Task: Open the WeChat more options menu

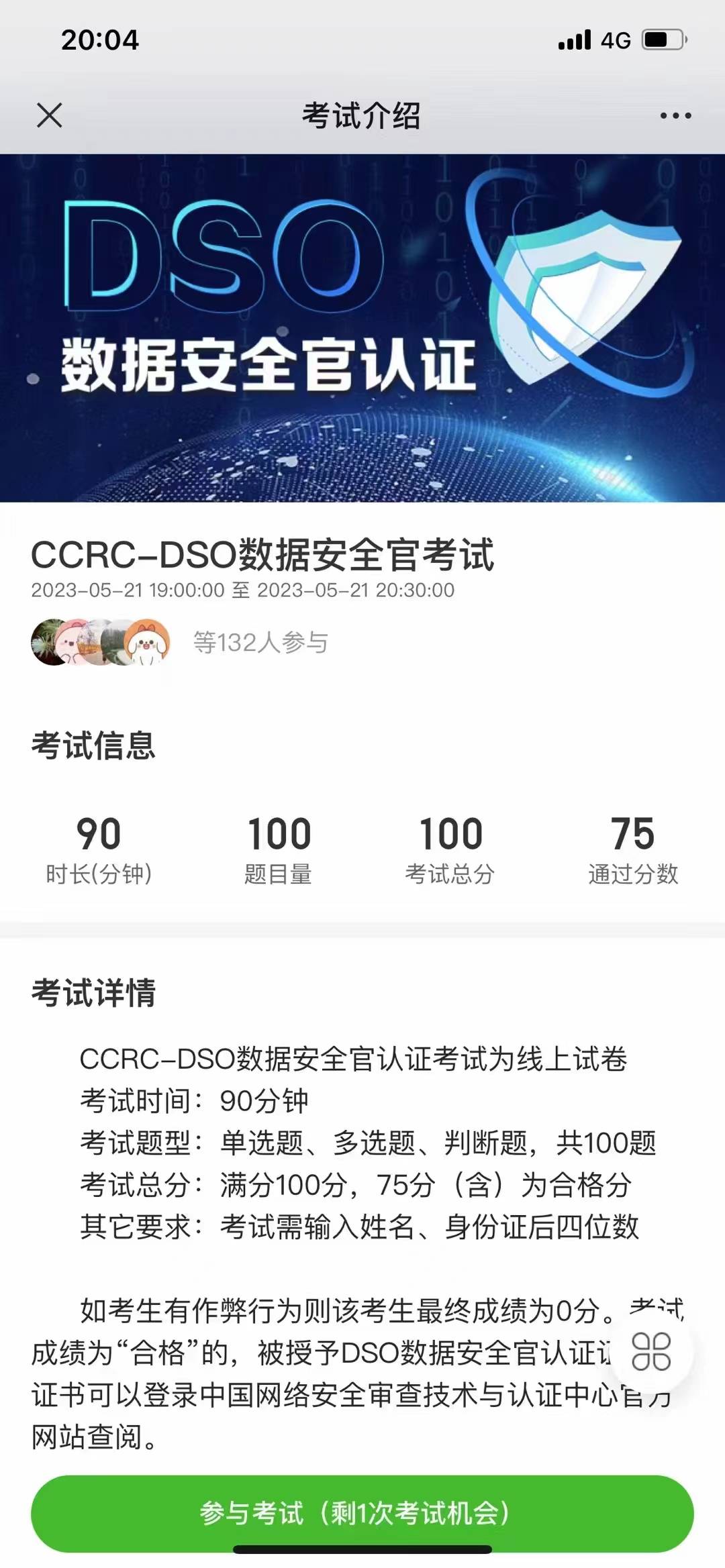Action: point(675,115)
